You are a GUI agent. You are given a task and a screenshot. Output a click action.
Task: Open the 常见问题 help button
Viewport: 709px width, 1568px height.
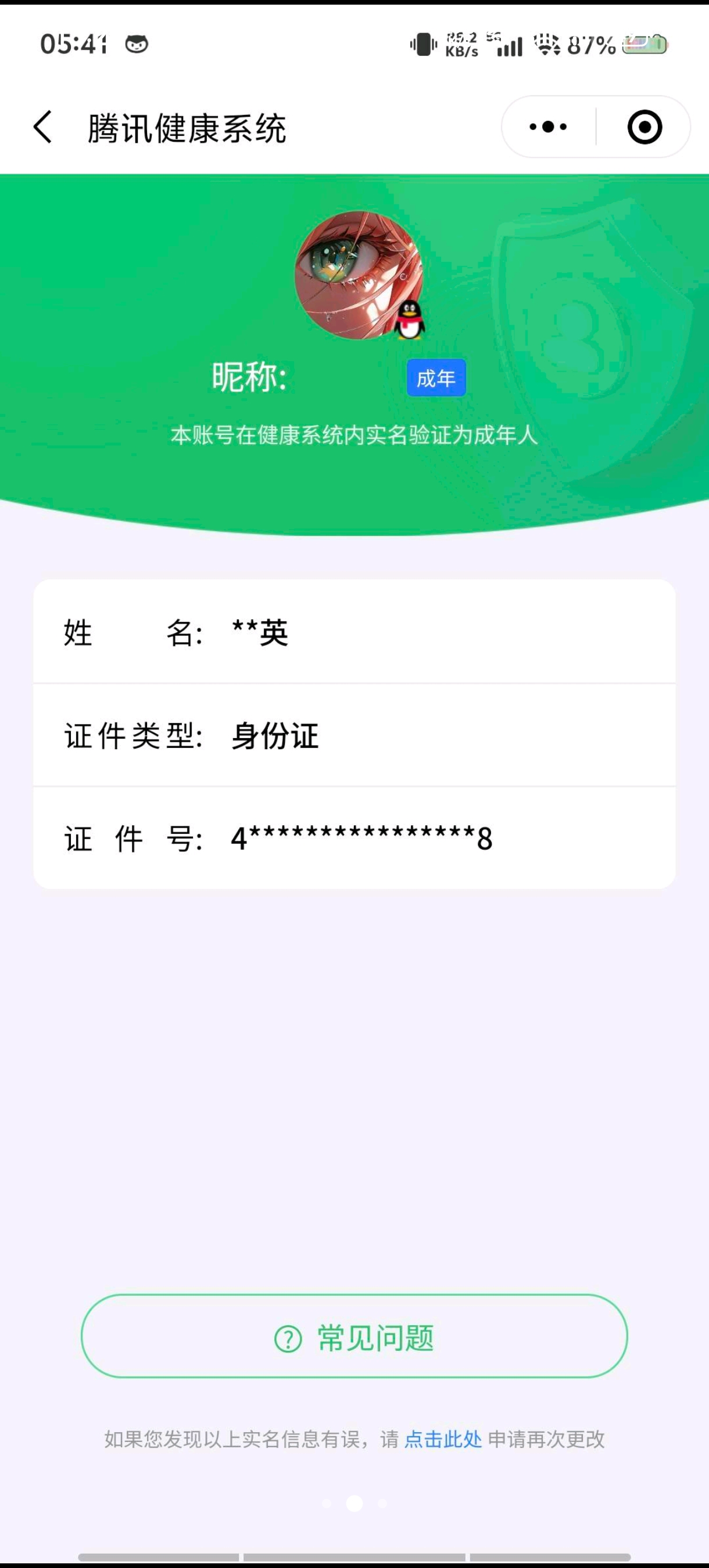(x=354, y=1339)
